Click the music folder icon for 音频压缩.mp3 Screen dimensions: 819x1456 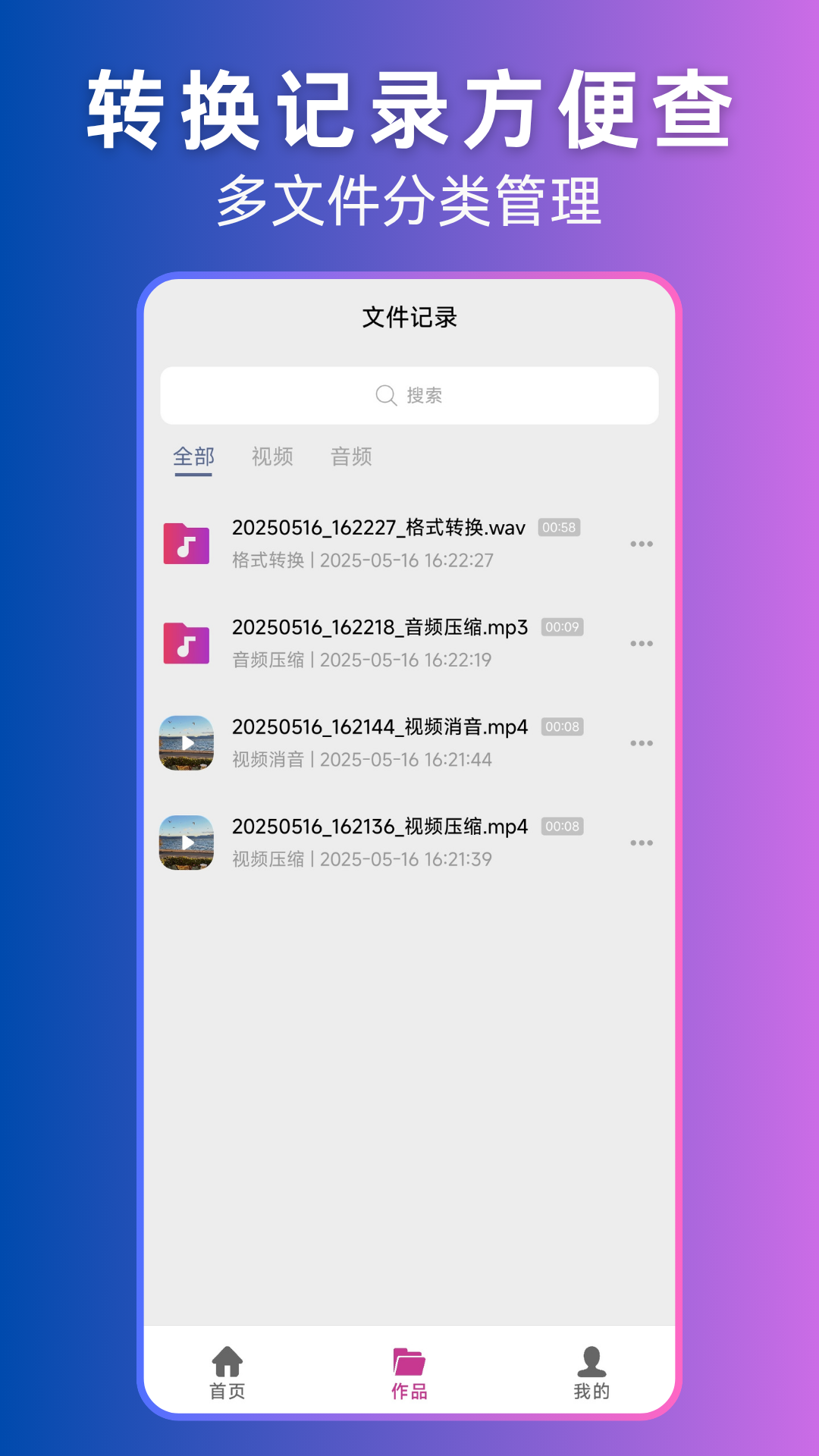coord(187,643)
